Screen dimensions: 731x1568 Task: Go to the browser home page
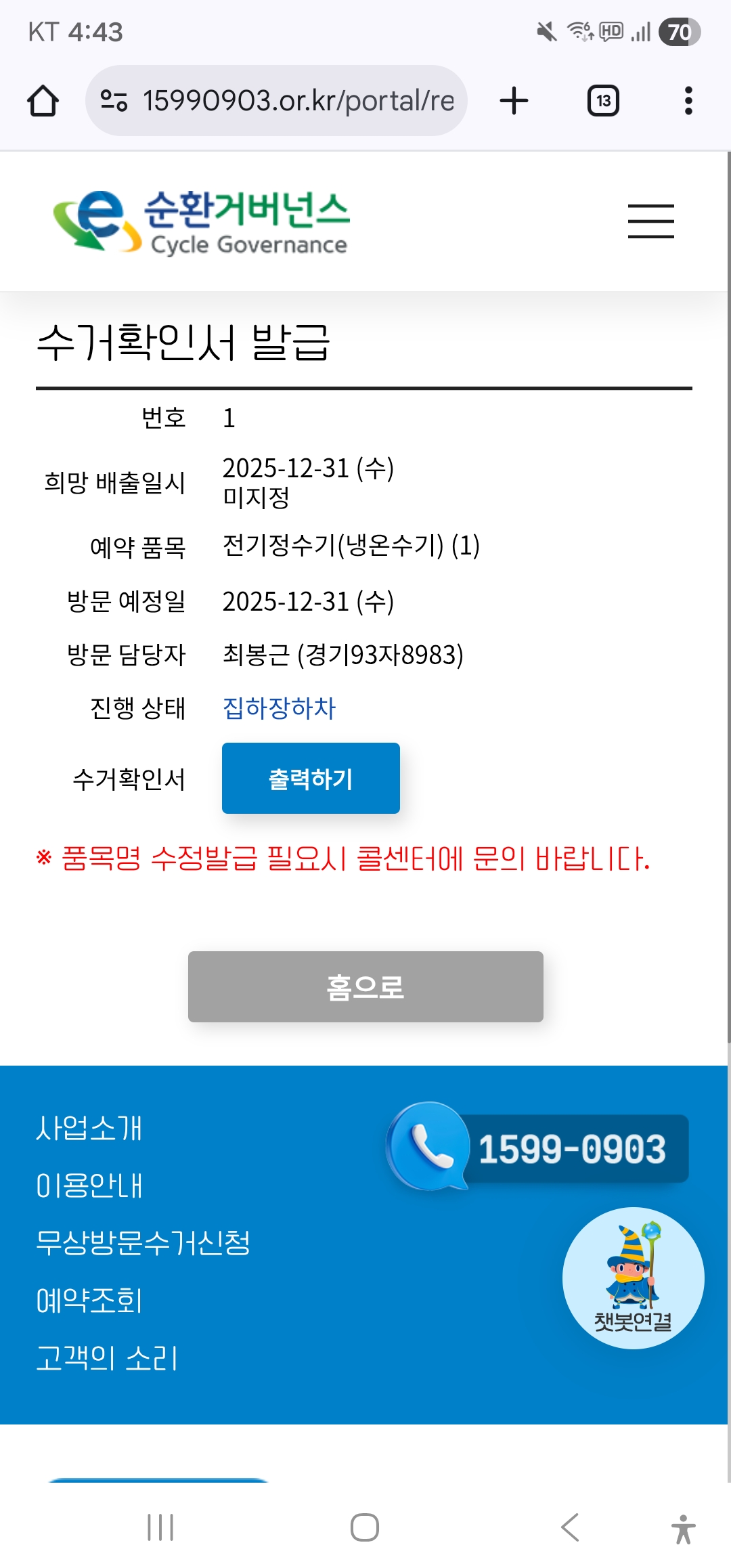(x=43, y=101)
